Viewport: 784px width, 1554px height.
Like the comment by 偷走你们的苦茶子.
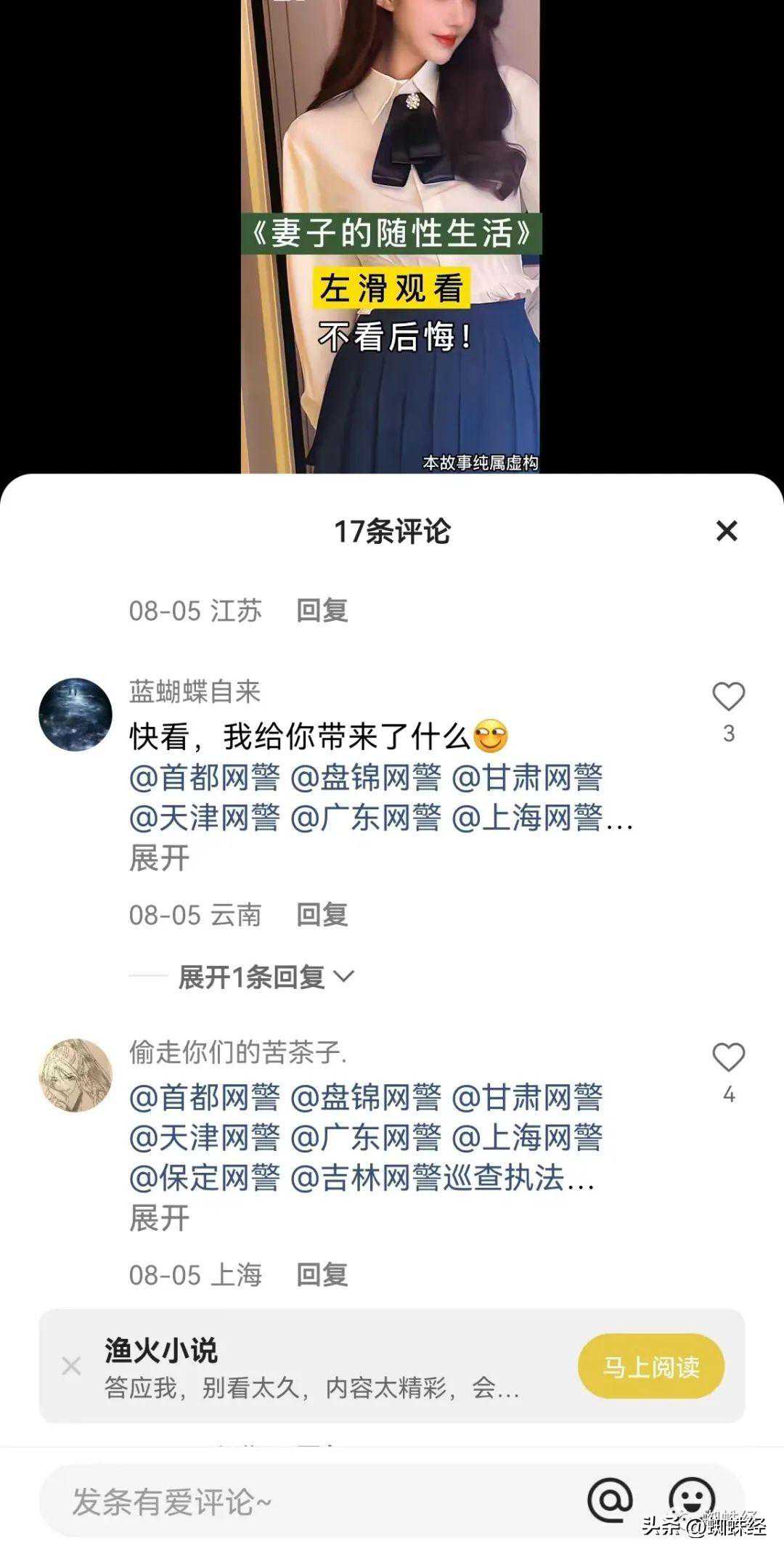(x=728, y=1058)
